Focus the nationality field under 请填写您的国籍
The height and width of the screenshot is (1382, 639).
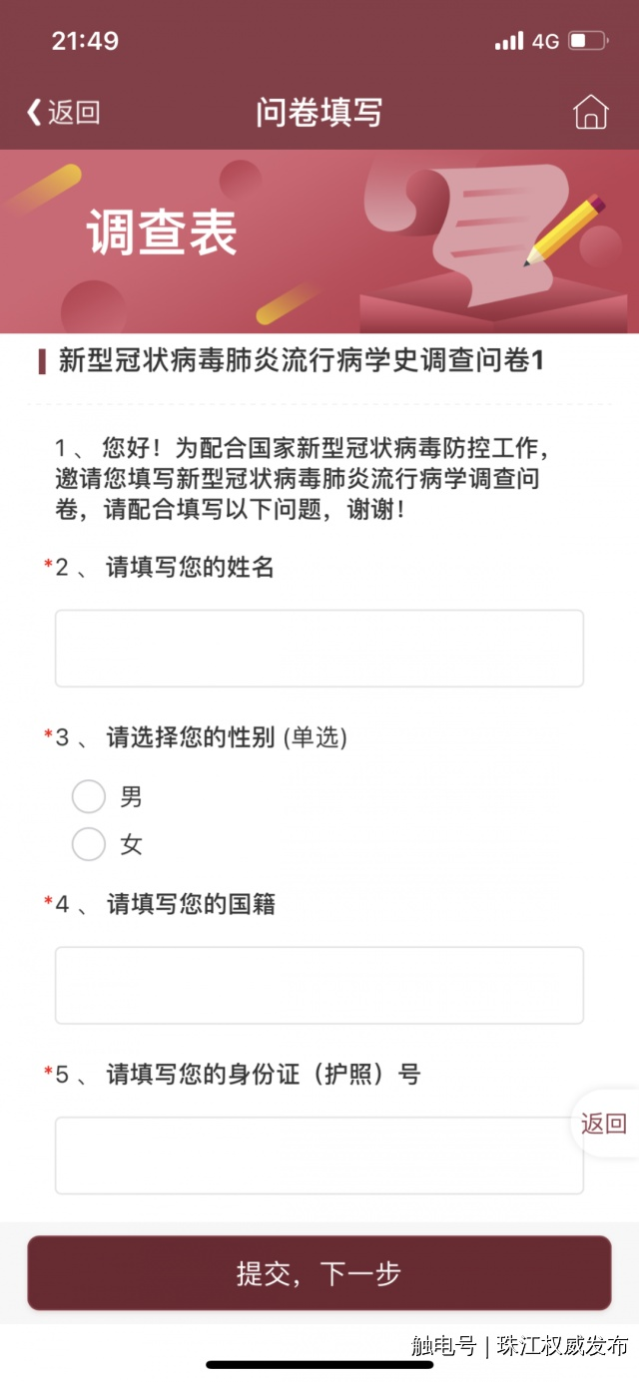click(x=319, y=985)
